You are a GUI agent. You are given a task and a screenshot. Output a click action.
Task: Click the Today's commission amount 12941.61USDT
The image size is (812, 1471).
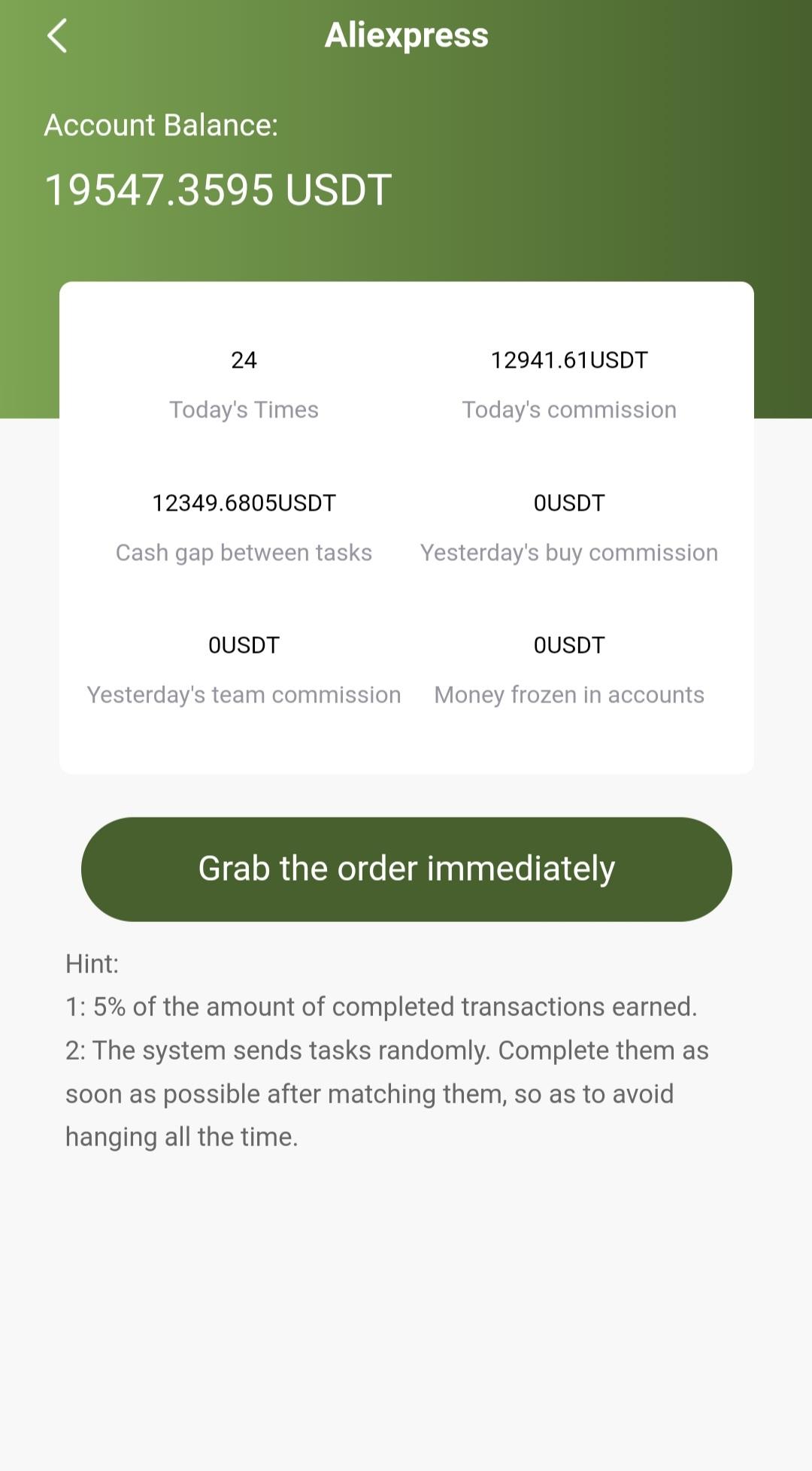569,360
